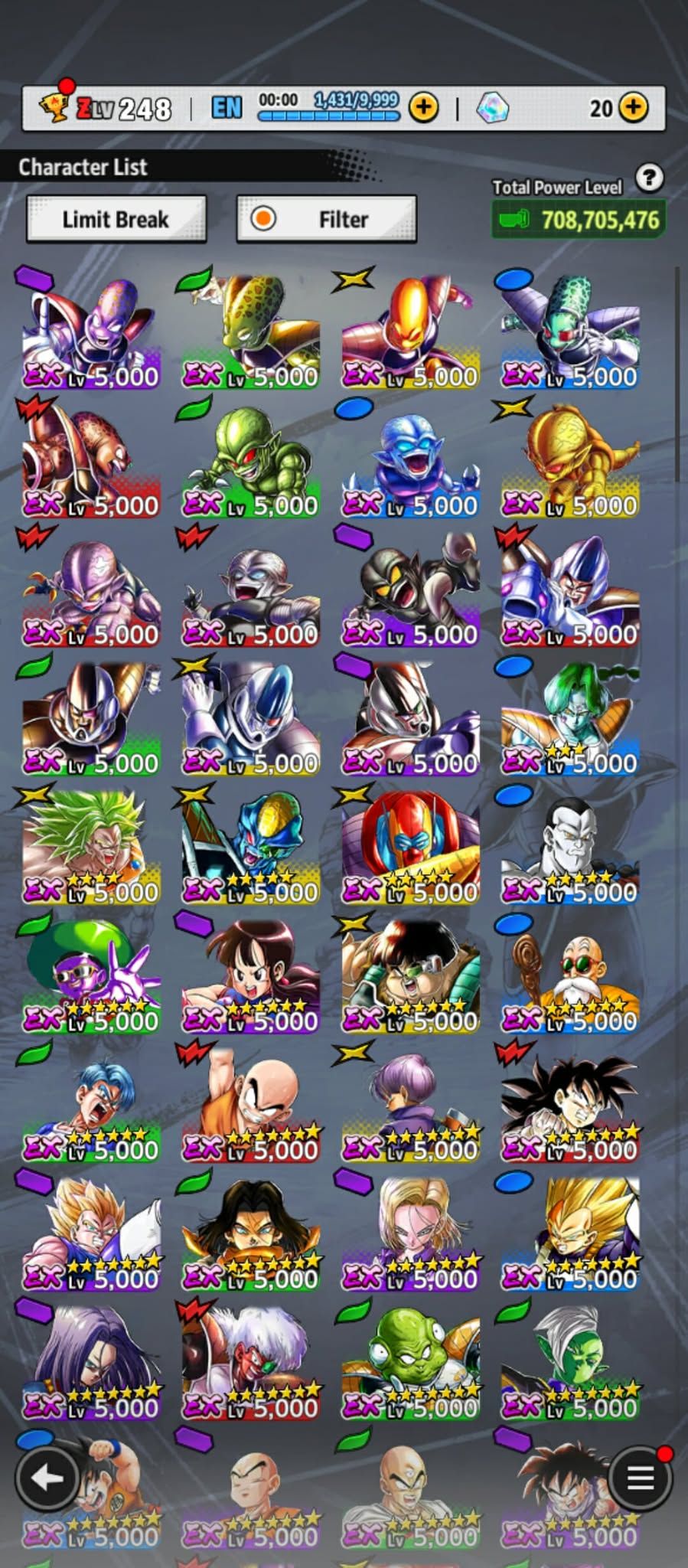Add Chrono Crystals with the plus button

632,107
